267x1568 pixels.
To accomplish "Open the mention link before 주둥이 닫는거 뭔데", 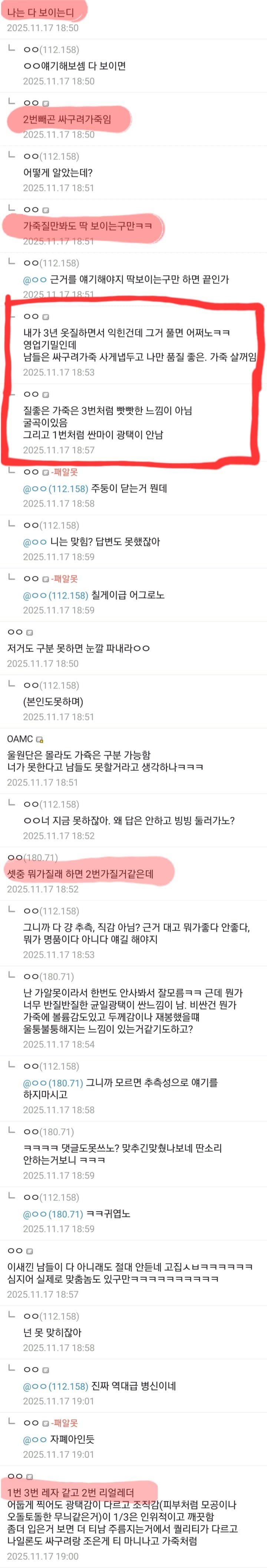I will [x=56, y=488].
